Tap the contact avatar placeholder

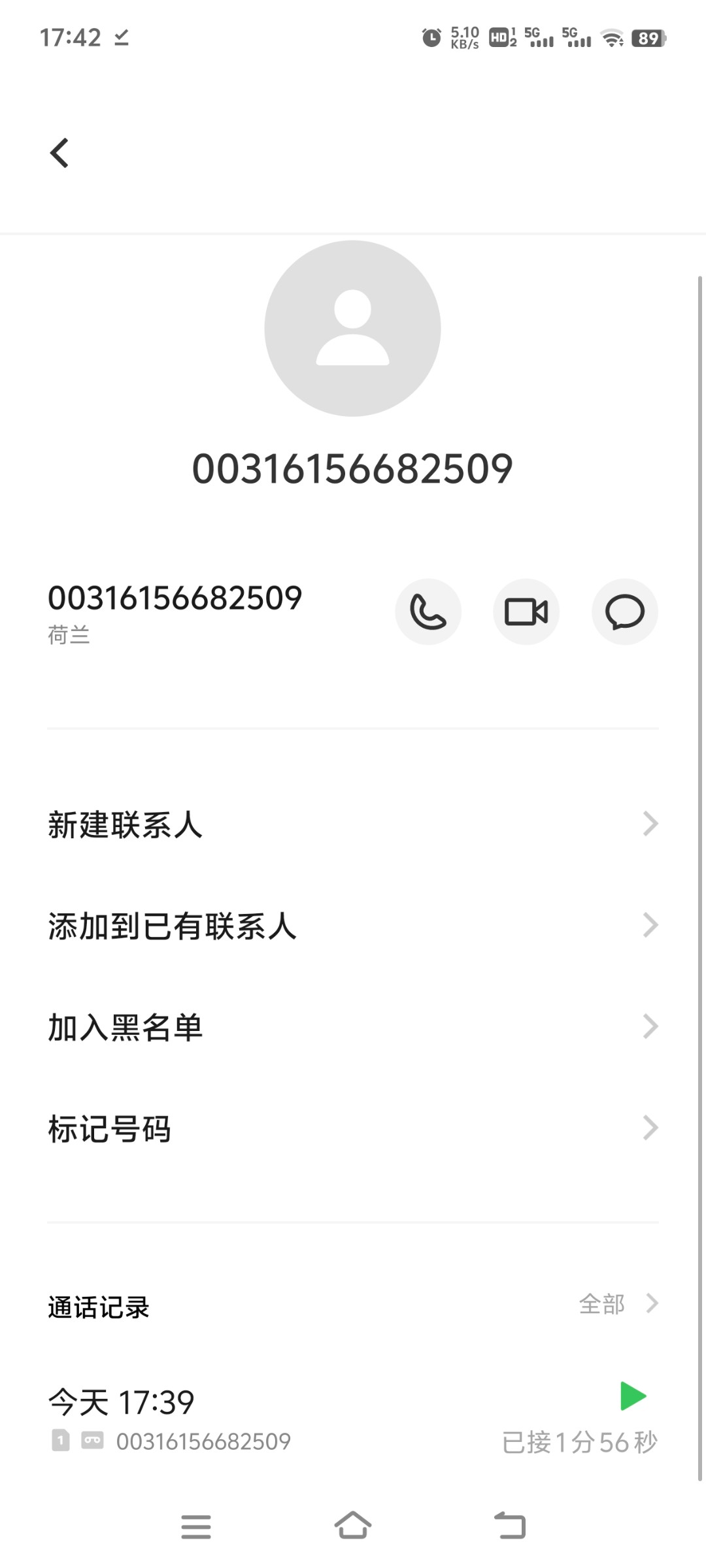[353, 328]
